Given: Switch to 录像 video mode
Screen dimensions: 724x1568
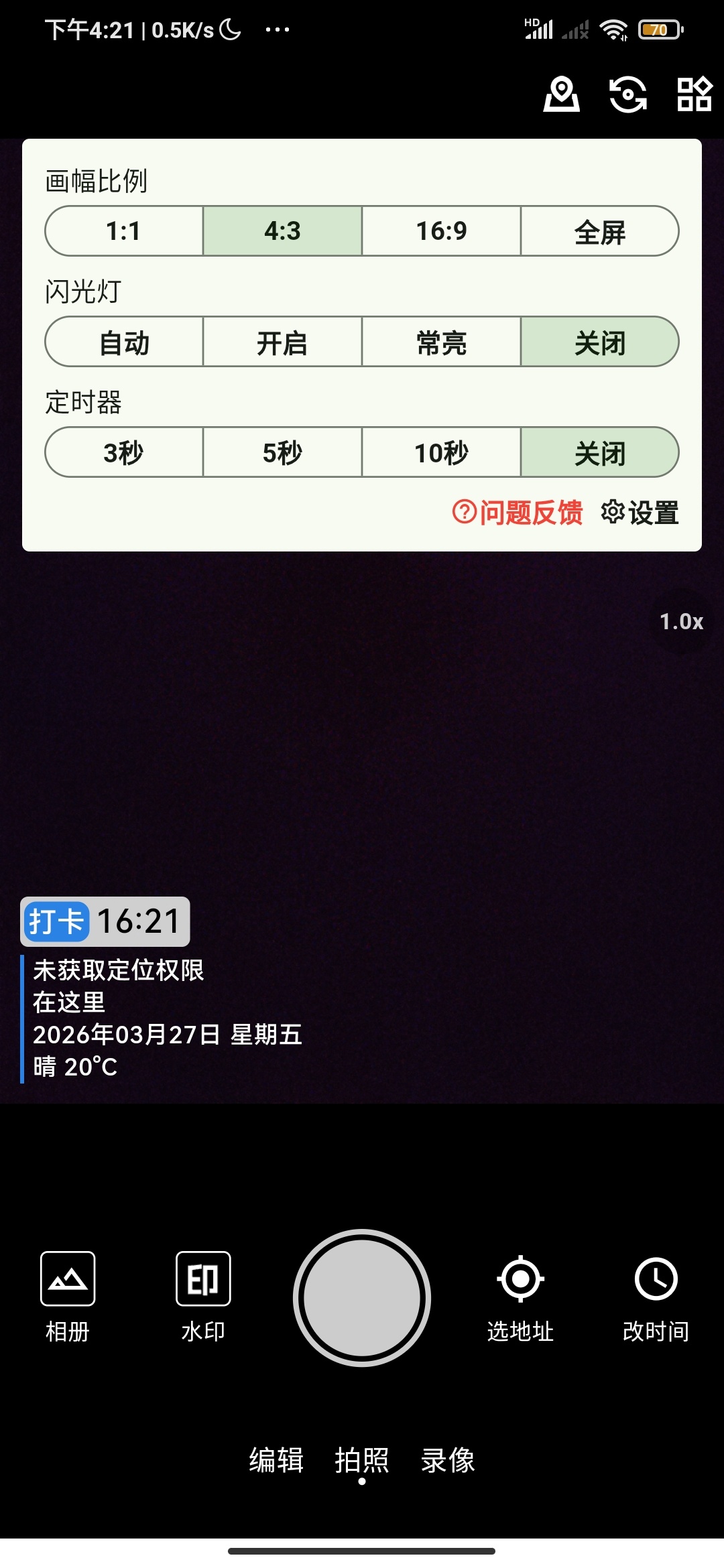Looking at the screenshot, I should [448, 1460].
